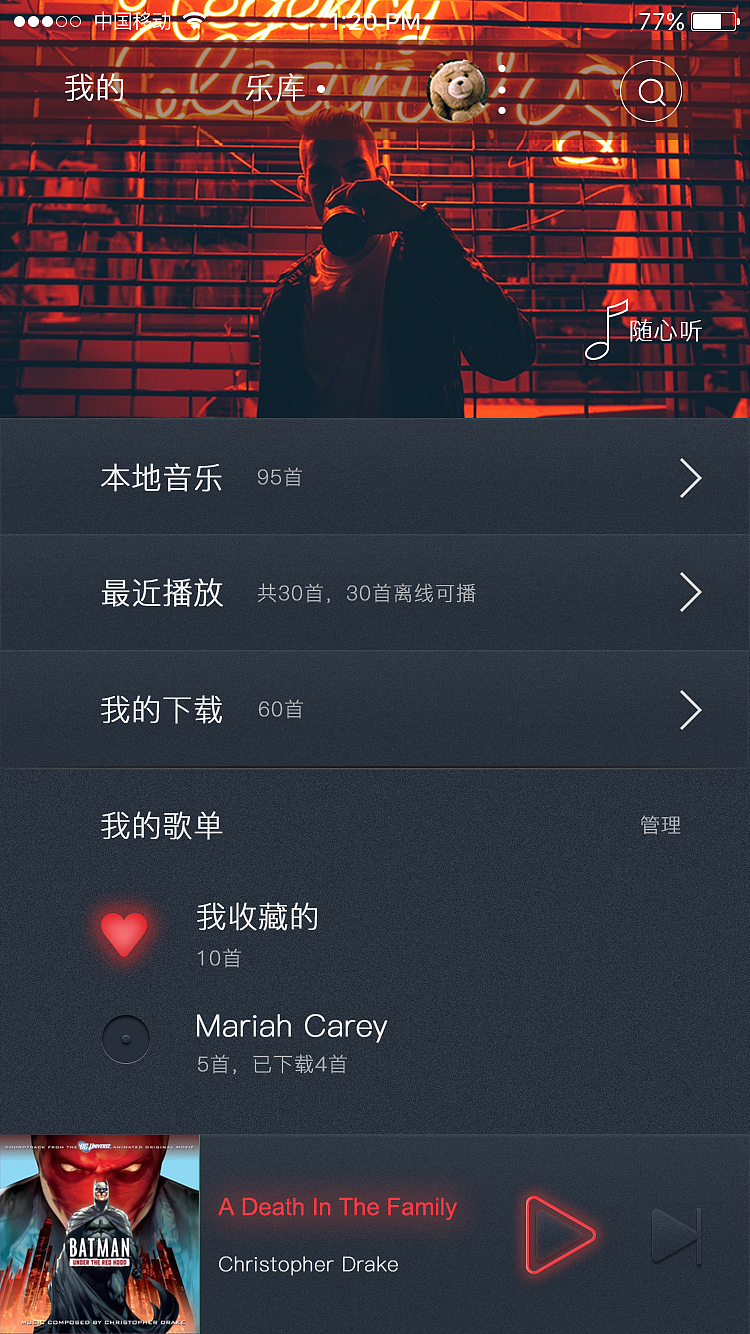Expand 本地音乐 with its chevron arrow

[x=690, y=479]
